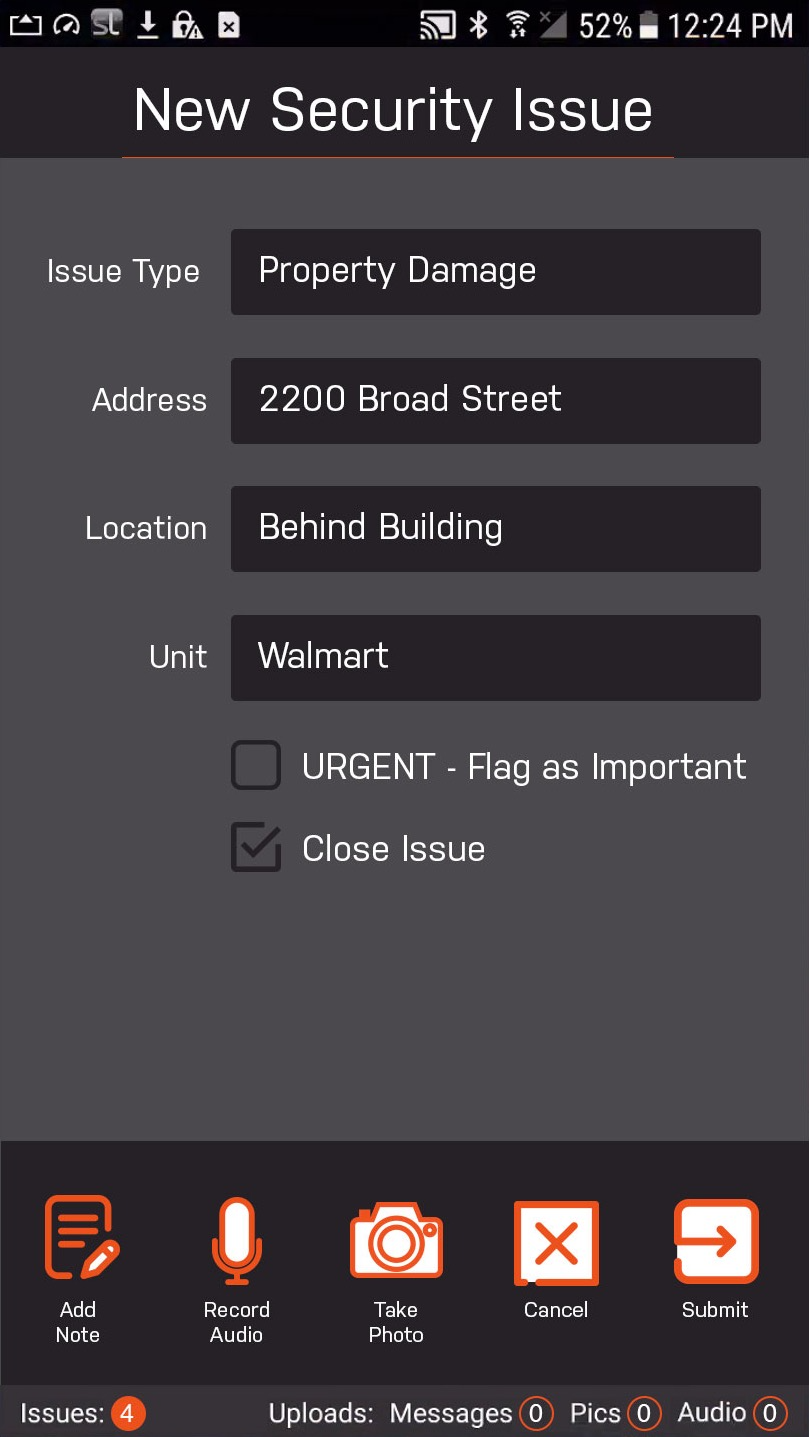Open the Issue Type field showing Property Damage
The width and height of the screenshot is (809, 1437).
click(495, 272)
